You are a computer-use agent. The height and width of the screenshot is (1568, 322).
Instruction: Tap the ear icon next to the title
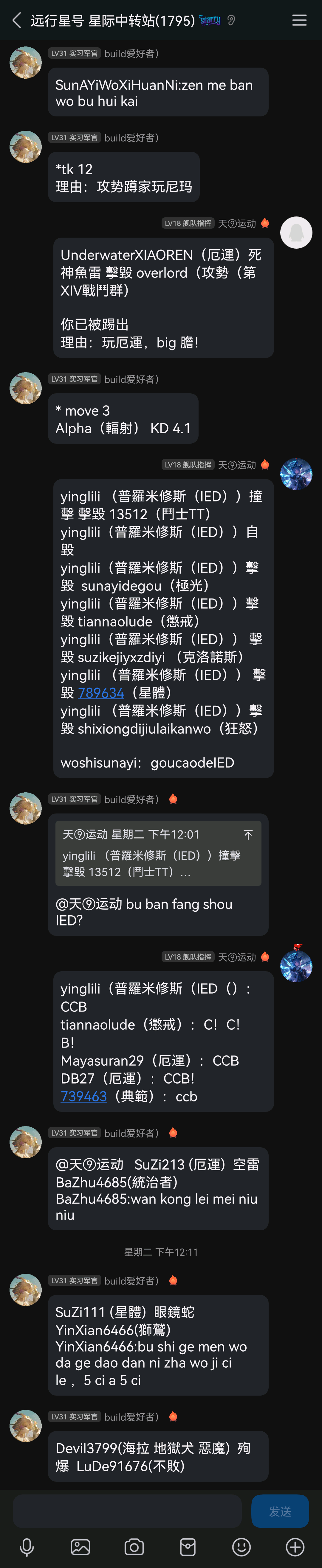coord(231,21)
